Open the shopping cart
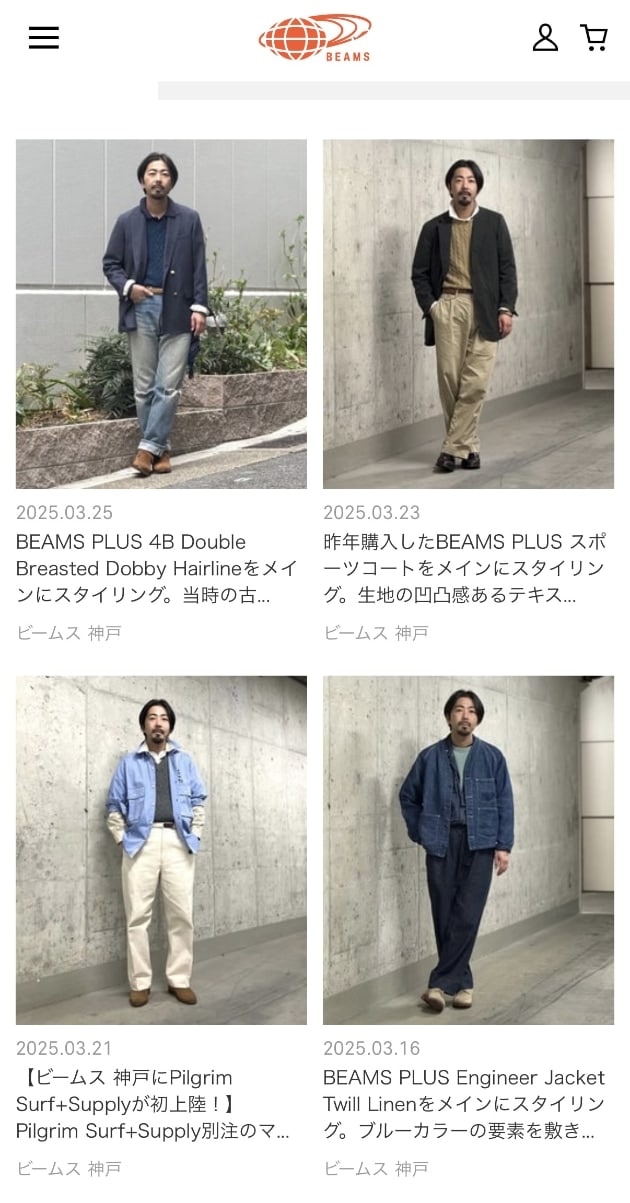 pos(594,38)
